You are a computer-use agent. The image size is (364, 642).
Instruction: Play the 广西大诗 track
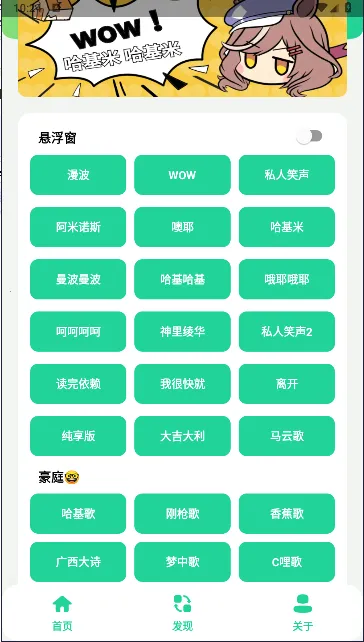78,562
